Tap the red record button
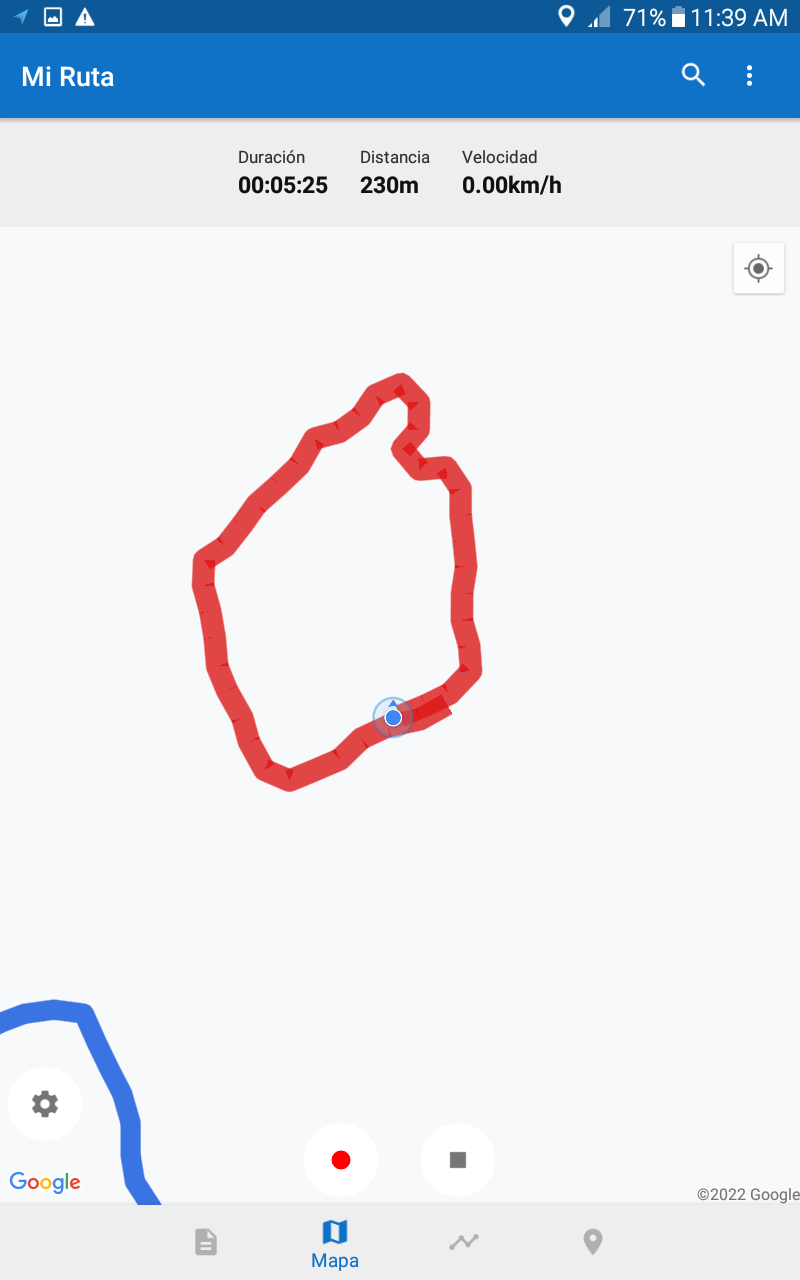 pyautogui.click(x=341, y=1160)
